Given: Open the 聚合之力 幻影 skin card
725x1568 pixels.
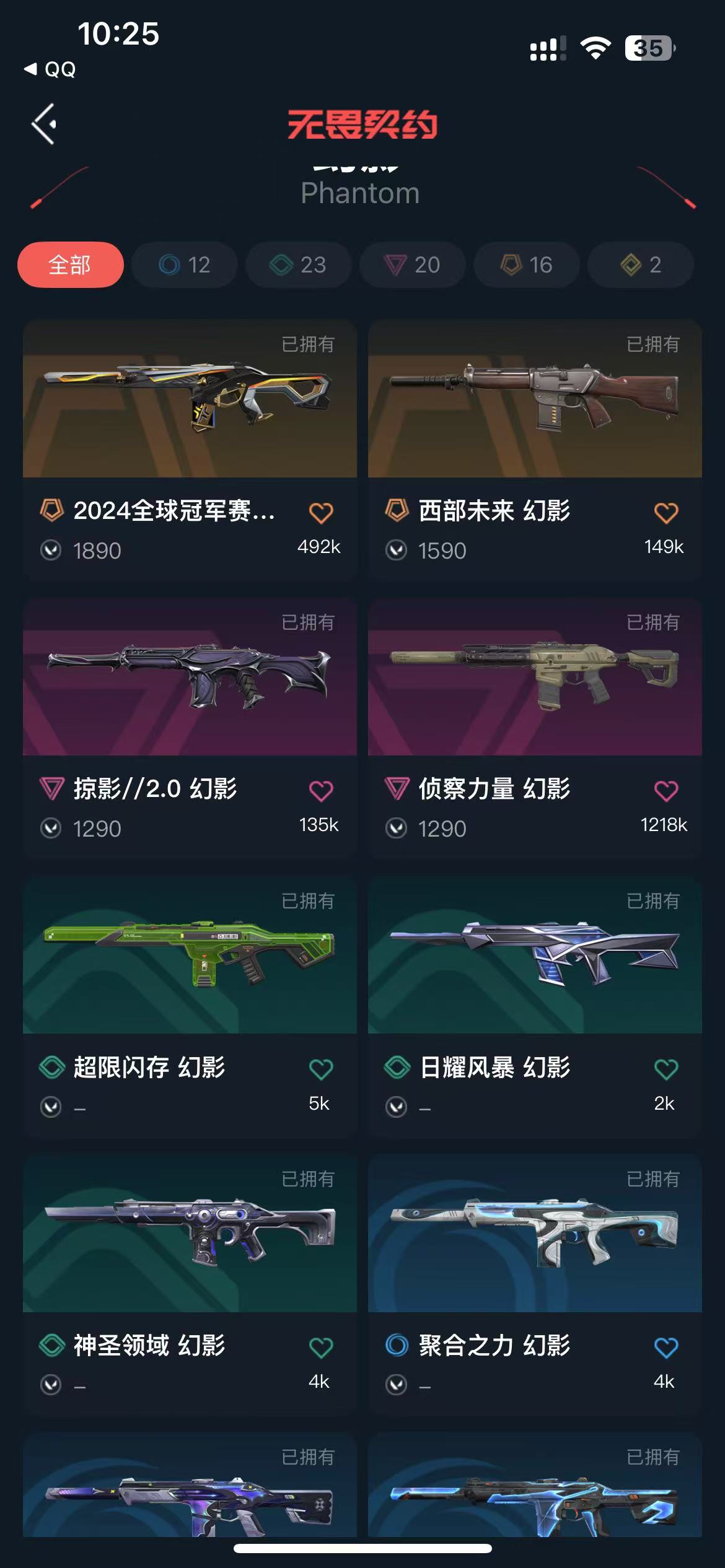Looking at the screenshot, I should coord(535,1234).
